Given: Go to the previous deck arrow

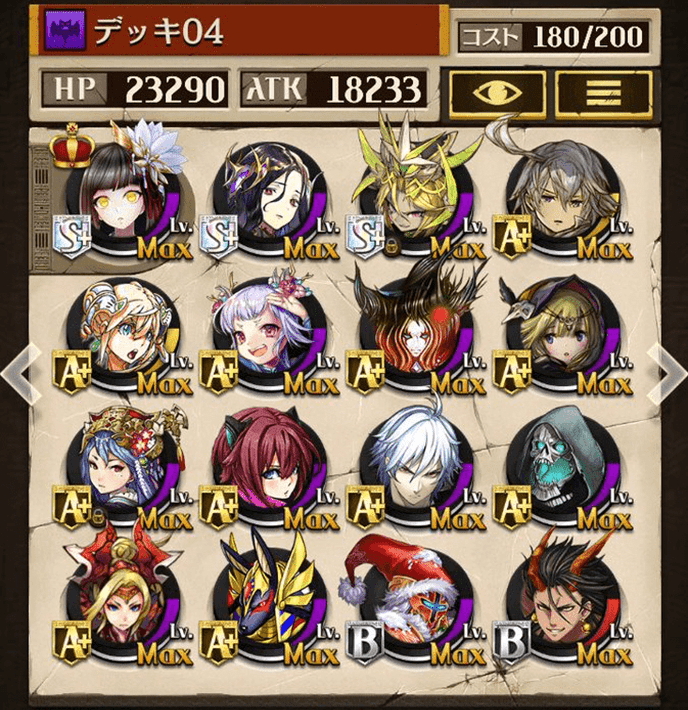Looking at the screenshot, I should point(19,373).
